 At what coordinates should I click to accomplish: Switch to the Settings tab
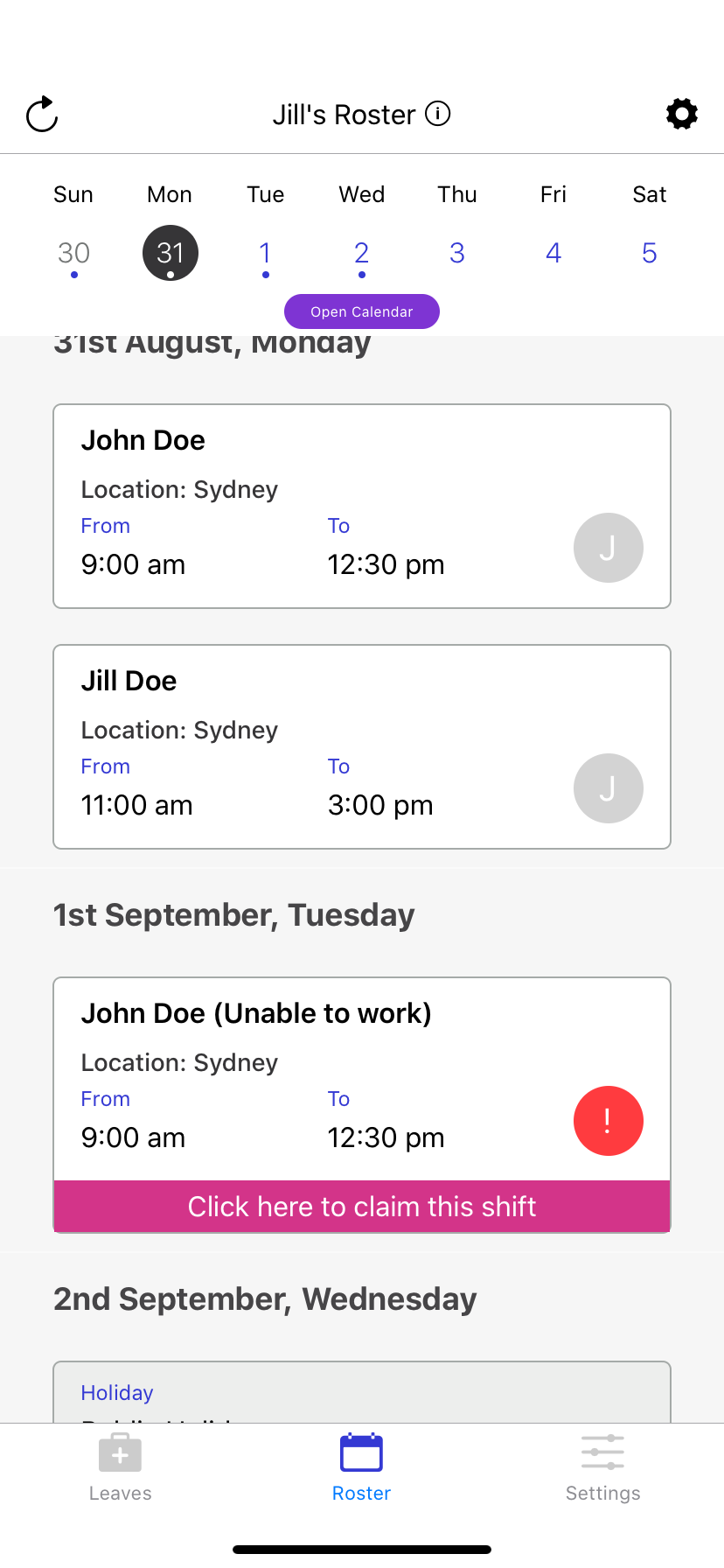pos(602,1467)
